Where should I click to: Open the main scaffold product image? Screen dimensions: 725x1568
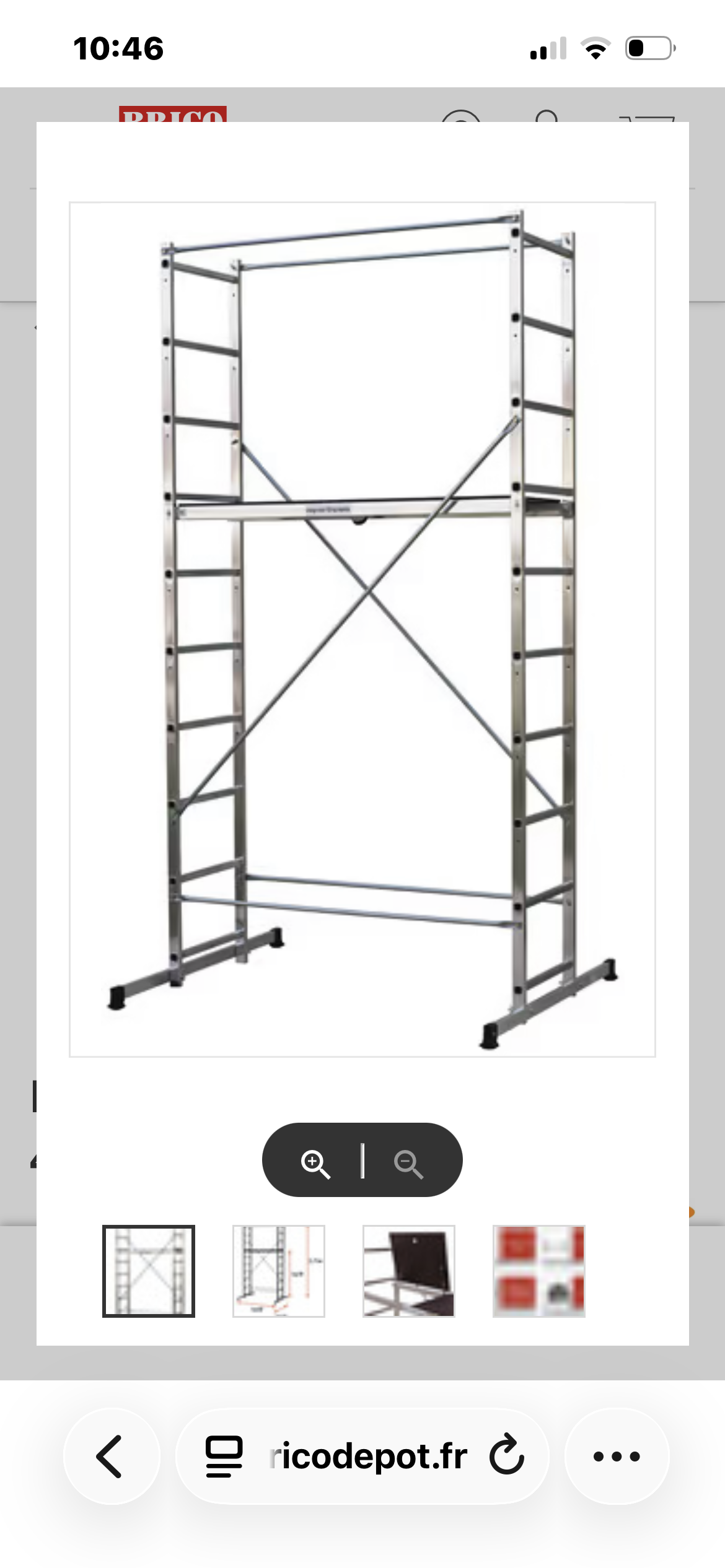point(362,629)
